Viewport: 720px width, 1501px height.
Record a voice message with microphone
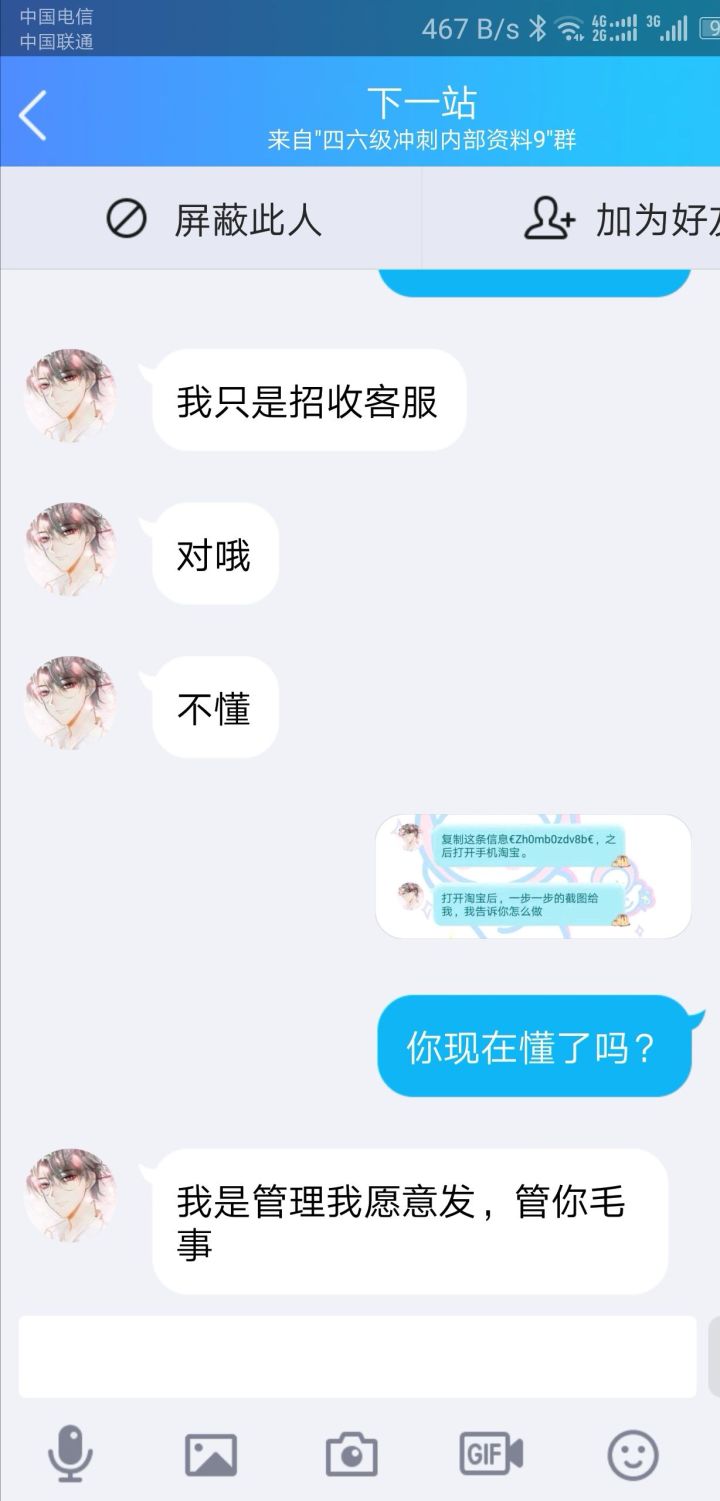click(70, 1454)
